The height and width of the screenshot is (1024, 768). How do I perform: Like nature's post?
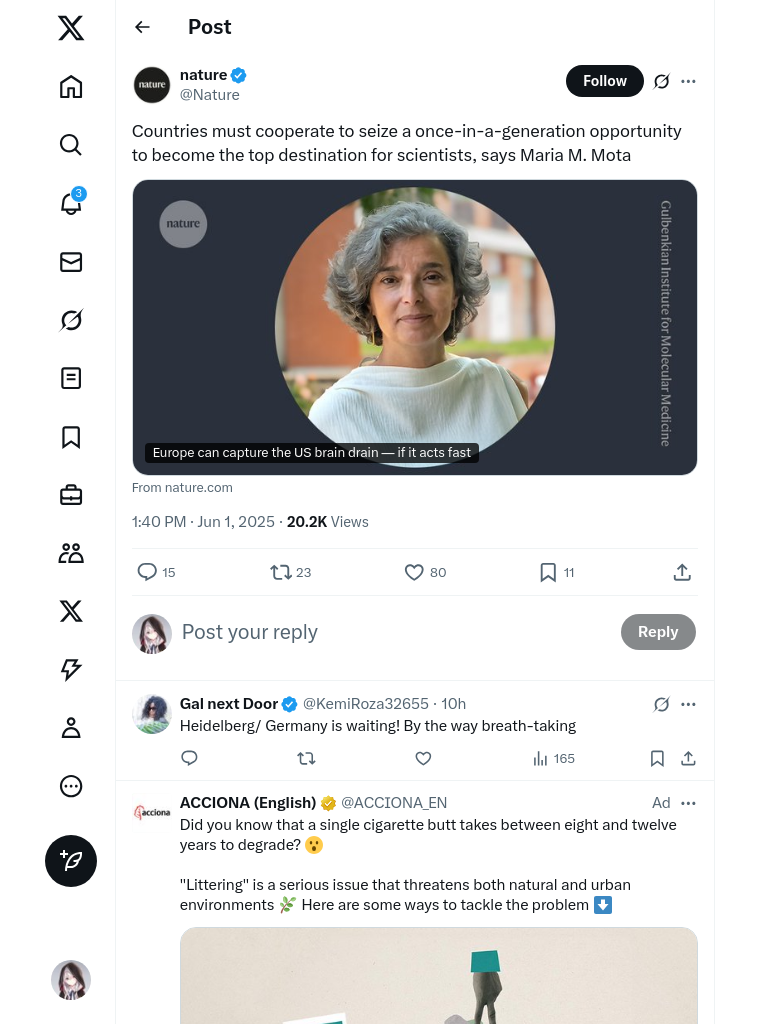tap(414, 572)
